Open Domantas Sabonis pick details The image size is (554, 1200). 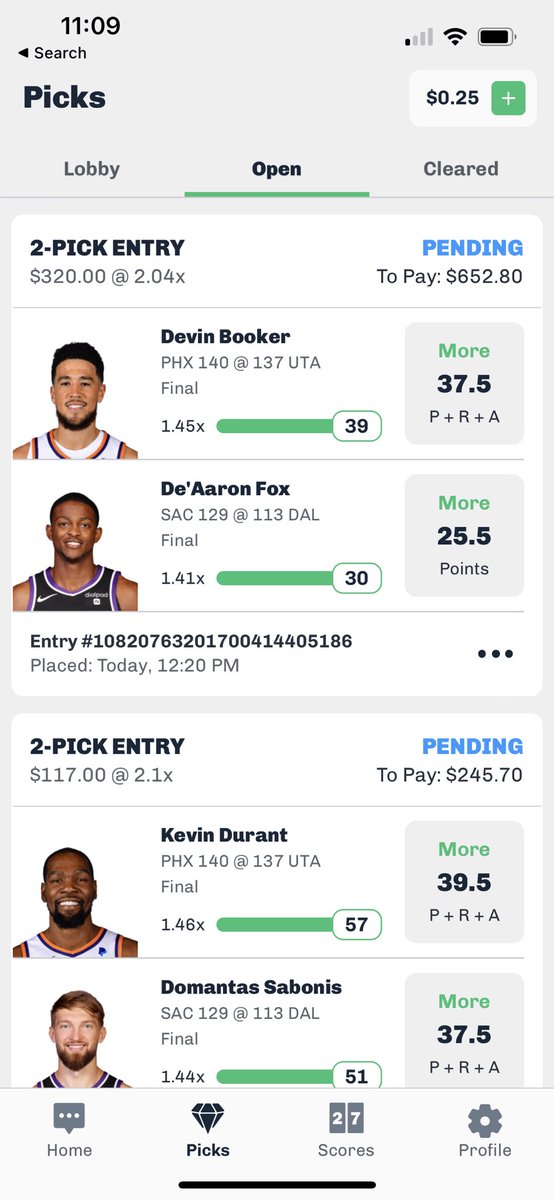click(277, 1023)
